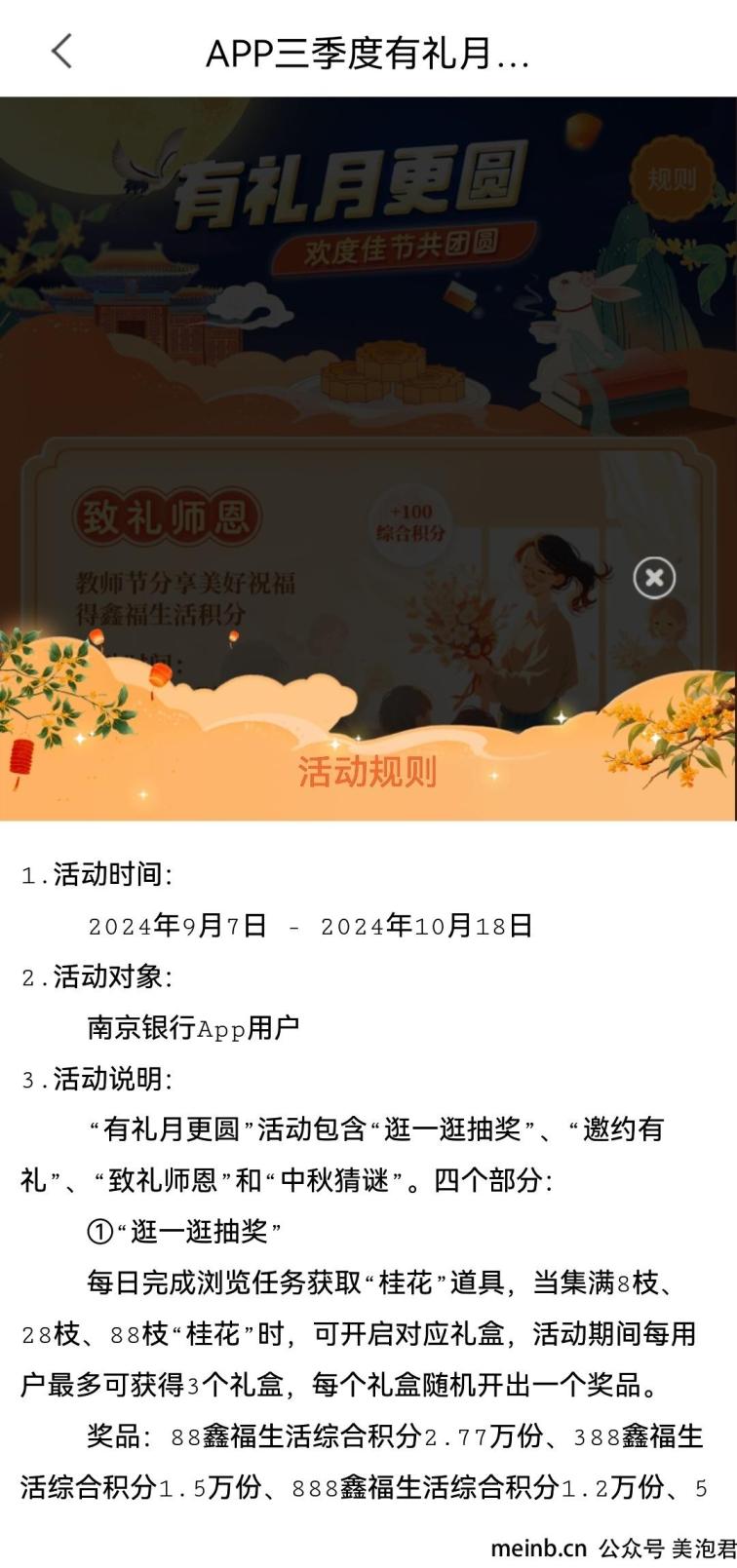Go back using the top-left arrow

pyautogui.click(x=62, y=51)
